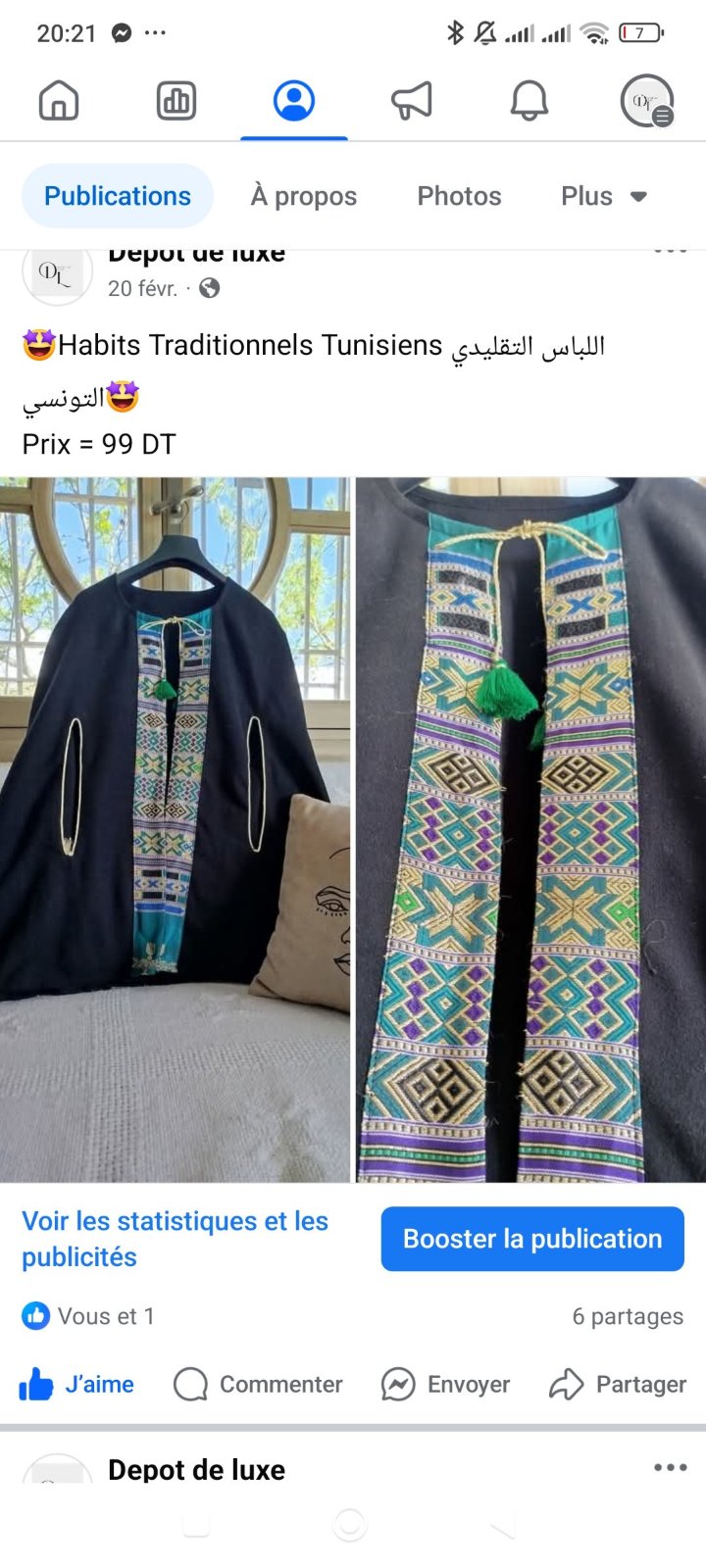706x1568 pixels.
Task: Open the embroidery close-up photo
Action: tap(530, 829)
